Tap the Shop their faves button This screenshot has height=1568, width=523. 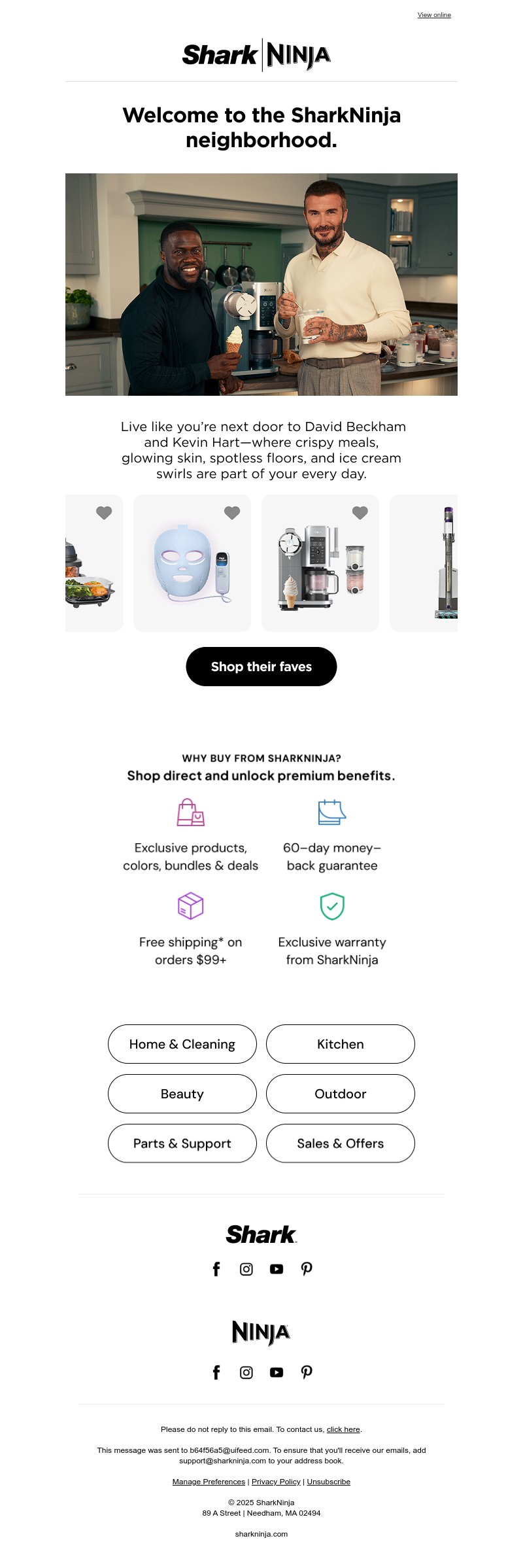click(261, 667)
